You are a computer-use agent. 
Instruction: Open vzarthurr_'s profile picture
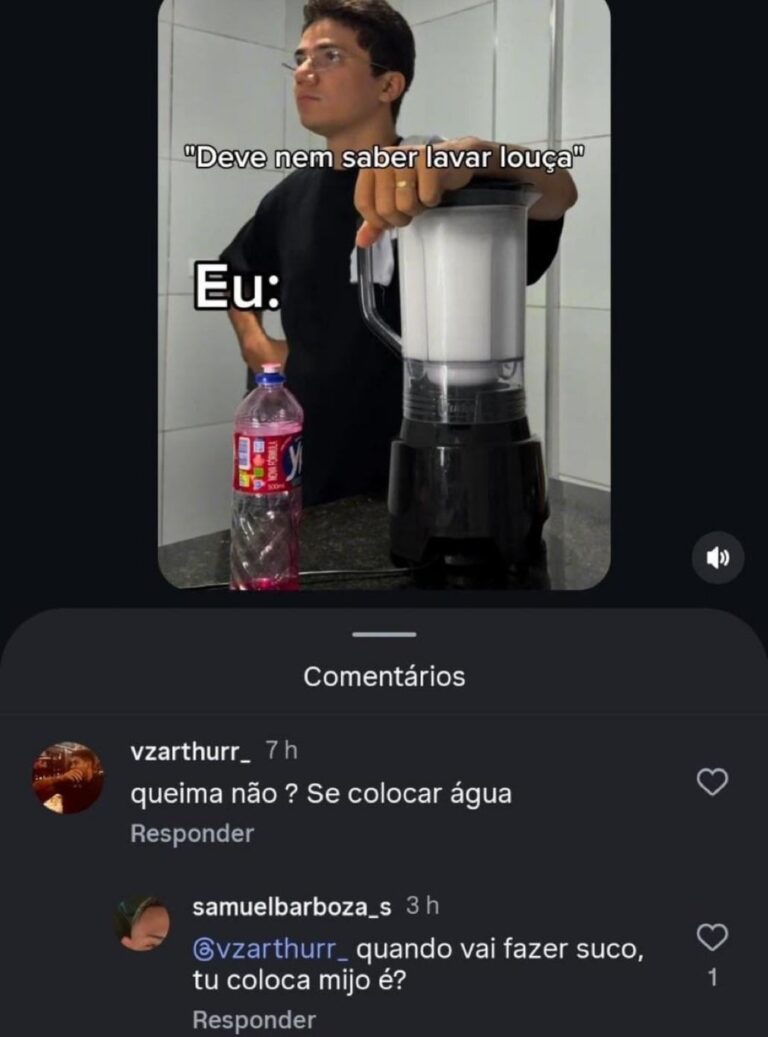point(68,778)
